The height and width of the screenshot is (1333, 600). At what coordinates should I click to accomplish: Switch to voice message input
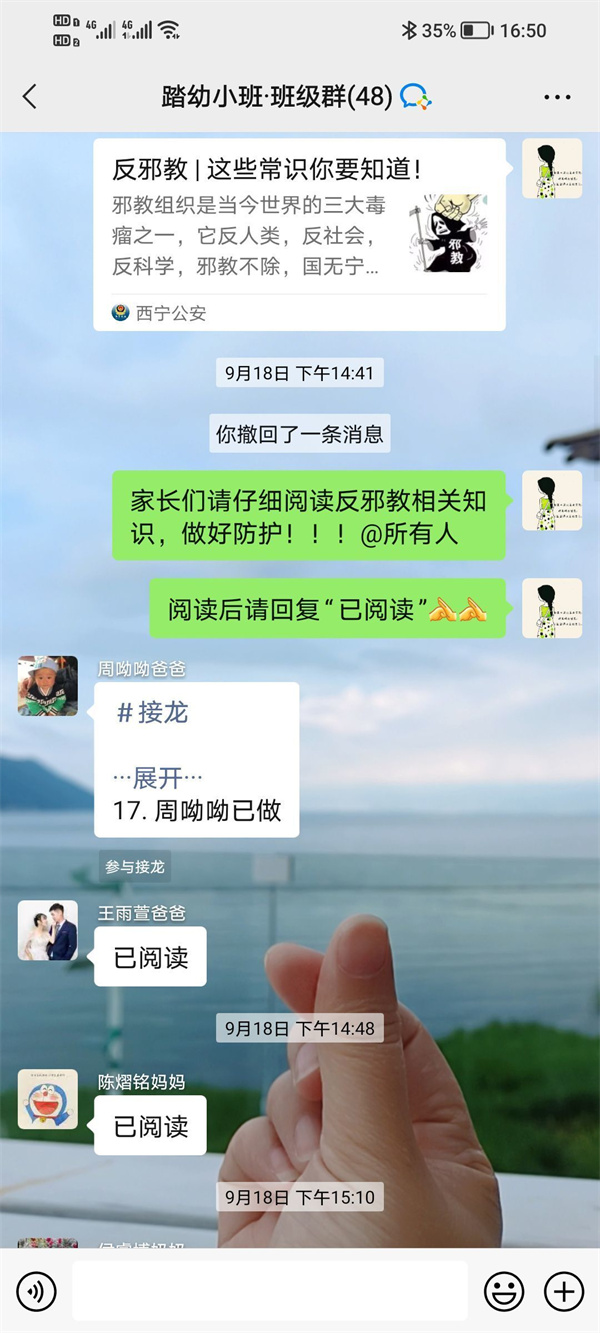pos(37,1291)
